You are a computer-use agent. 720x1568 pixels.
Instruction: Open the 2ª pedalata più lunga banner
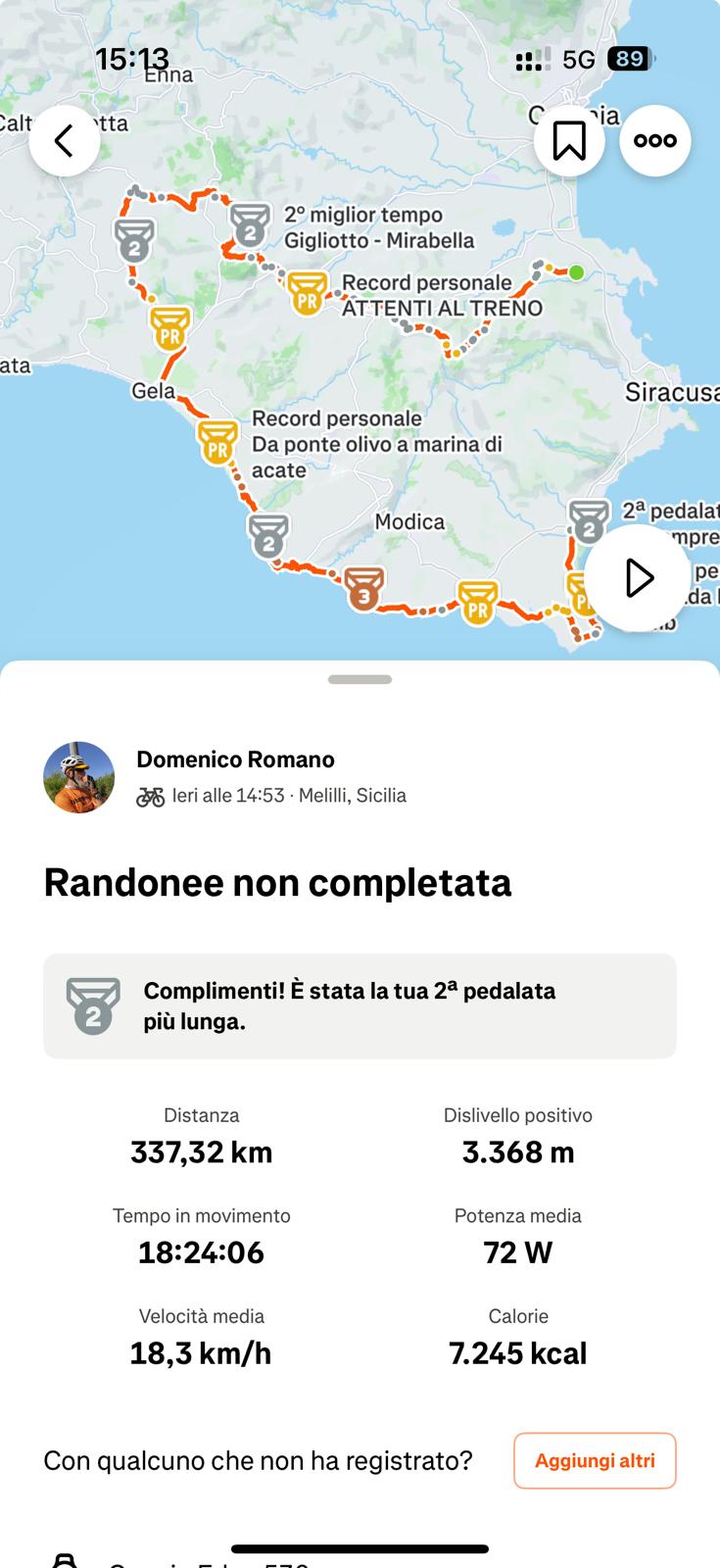click(x=360, y=1005)
